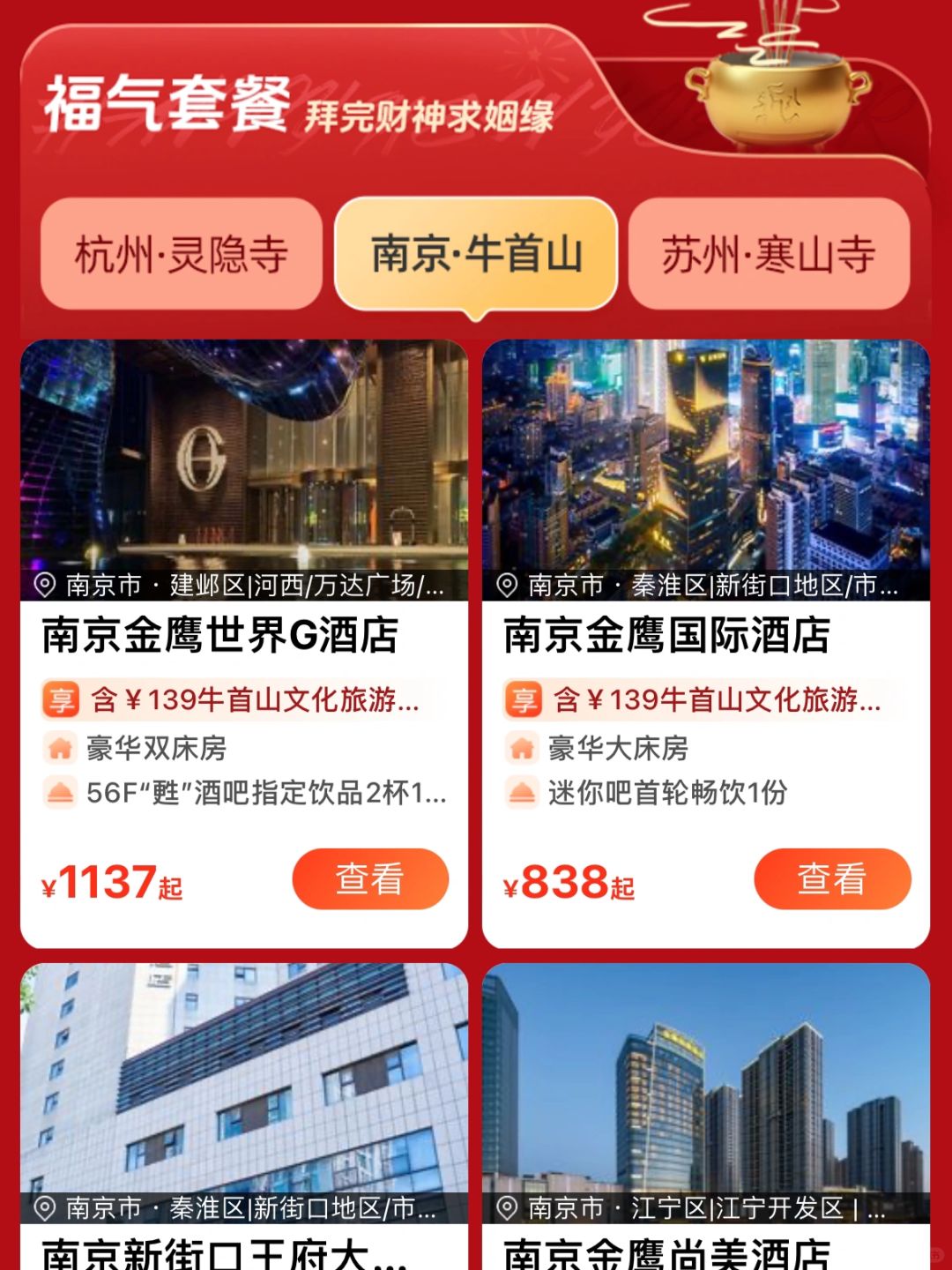Open the 南京金鹰国际酒店 hotel card
This screenshot has height=1270, width=952.
point(706,644)
